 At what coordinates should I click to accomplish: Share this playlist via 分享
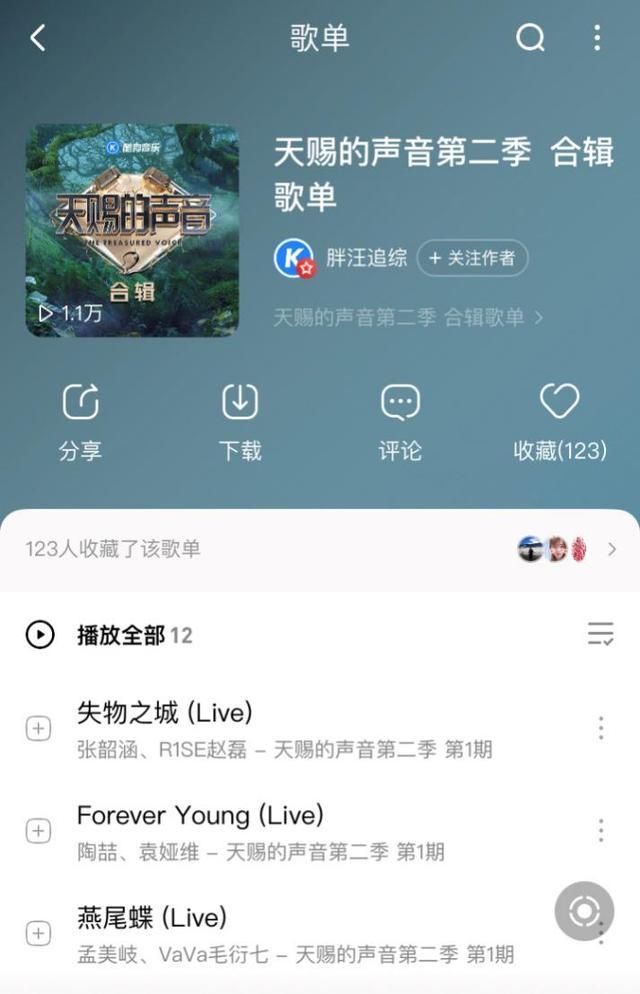[80, 421]
